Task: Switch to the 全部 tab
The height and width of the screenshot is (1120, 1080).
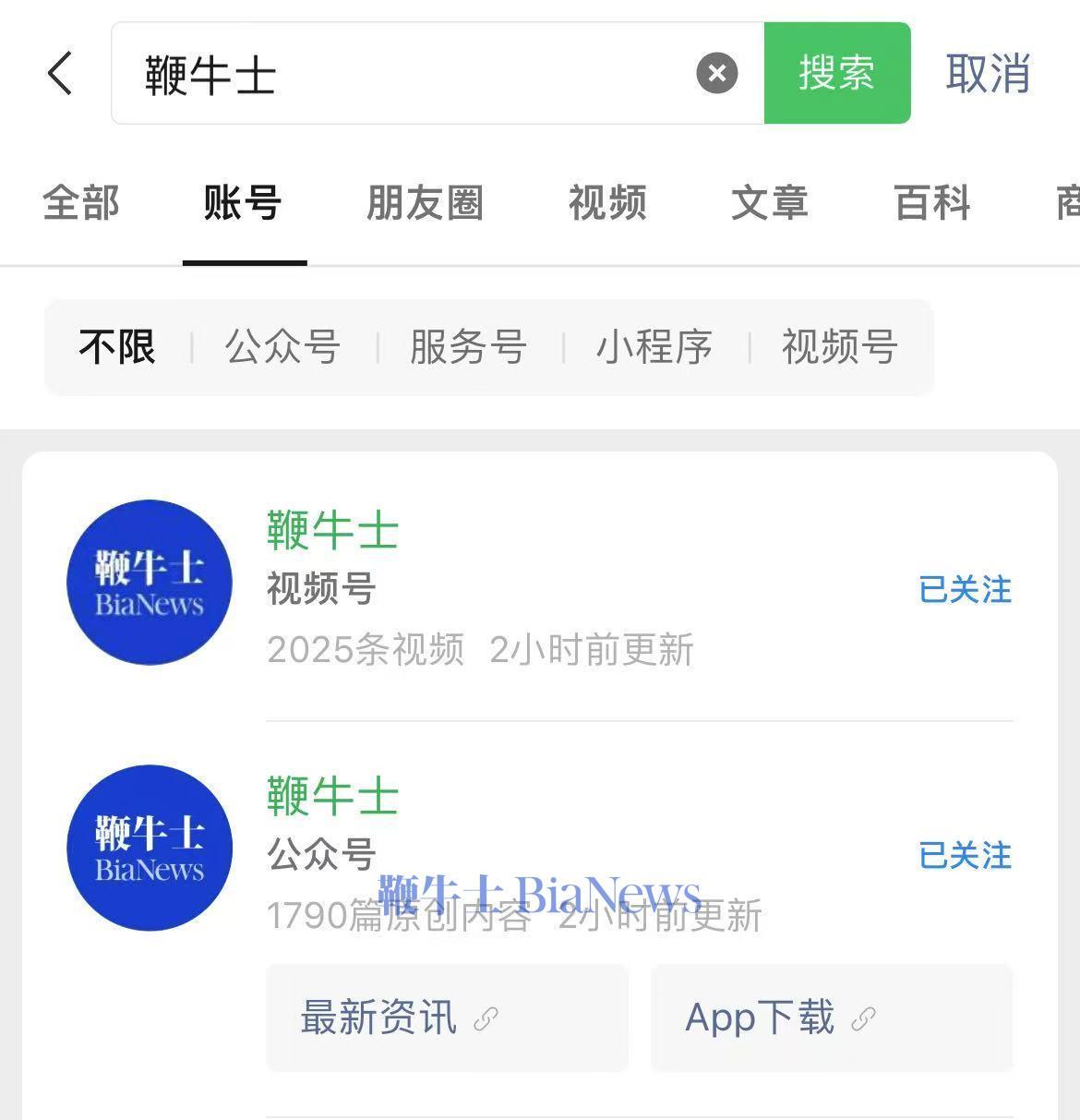Action: pos(81,204)
